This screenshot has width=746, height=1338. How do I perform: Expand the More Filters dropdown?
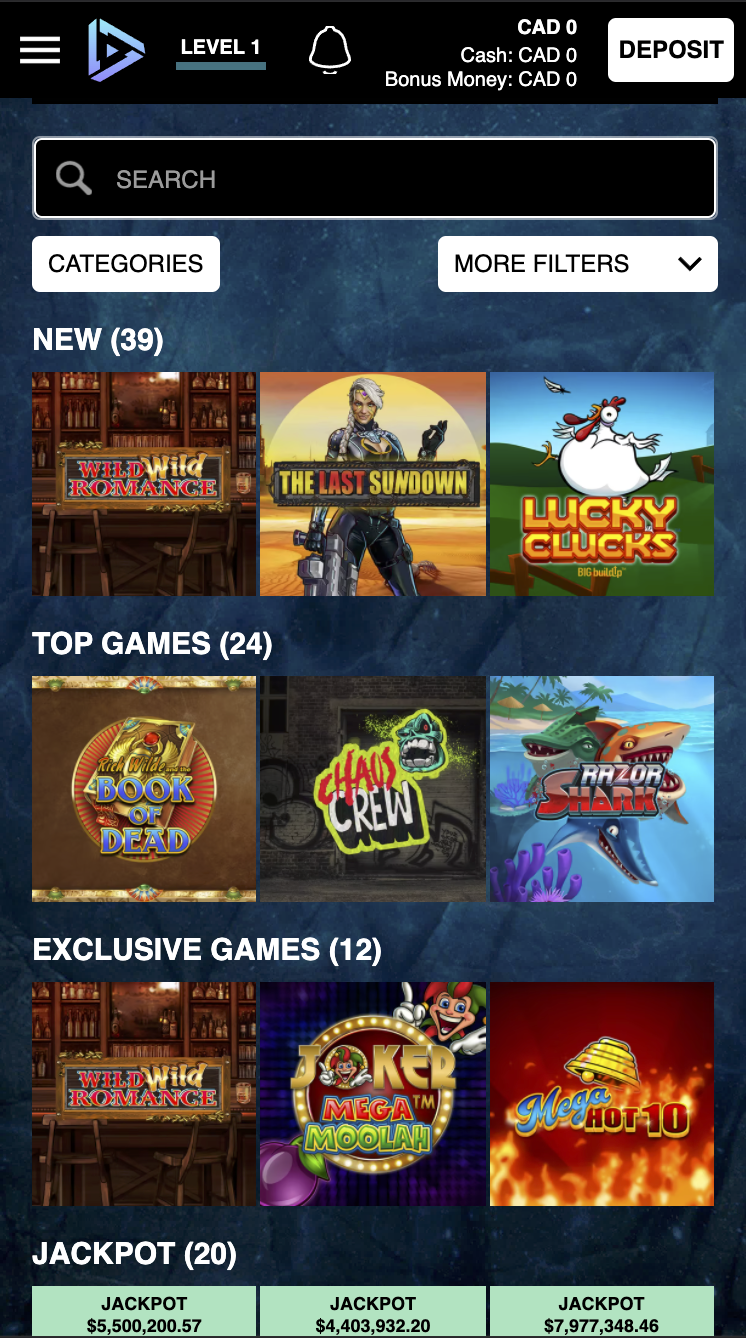[578, 264]
